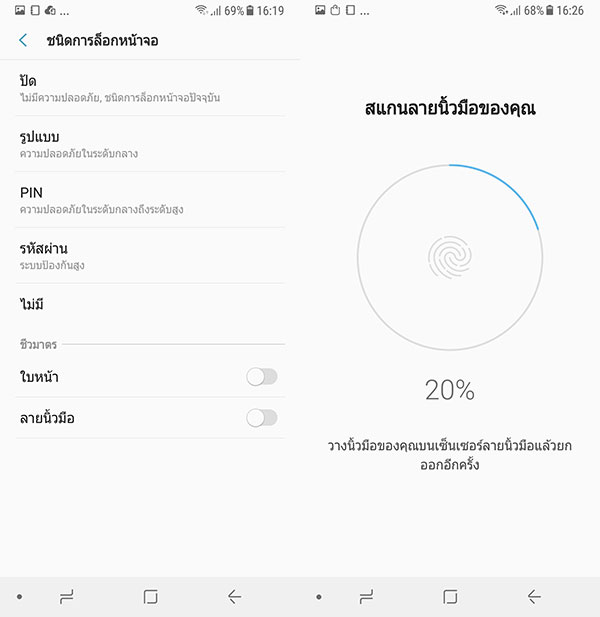Go back from the ชนิดการล็อกหน้าจอ screen

(x=23, y=41)
